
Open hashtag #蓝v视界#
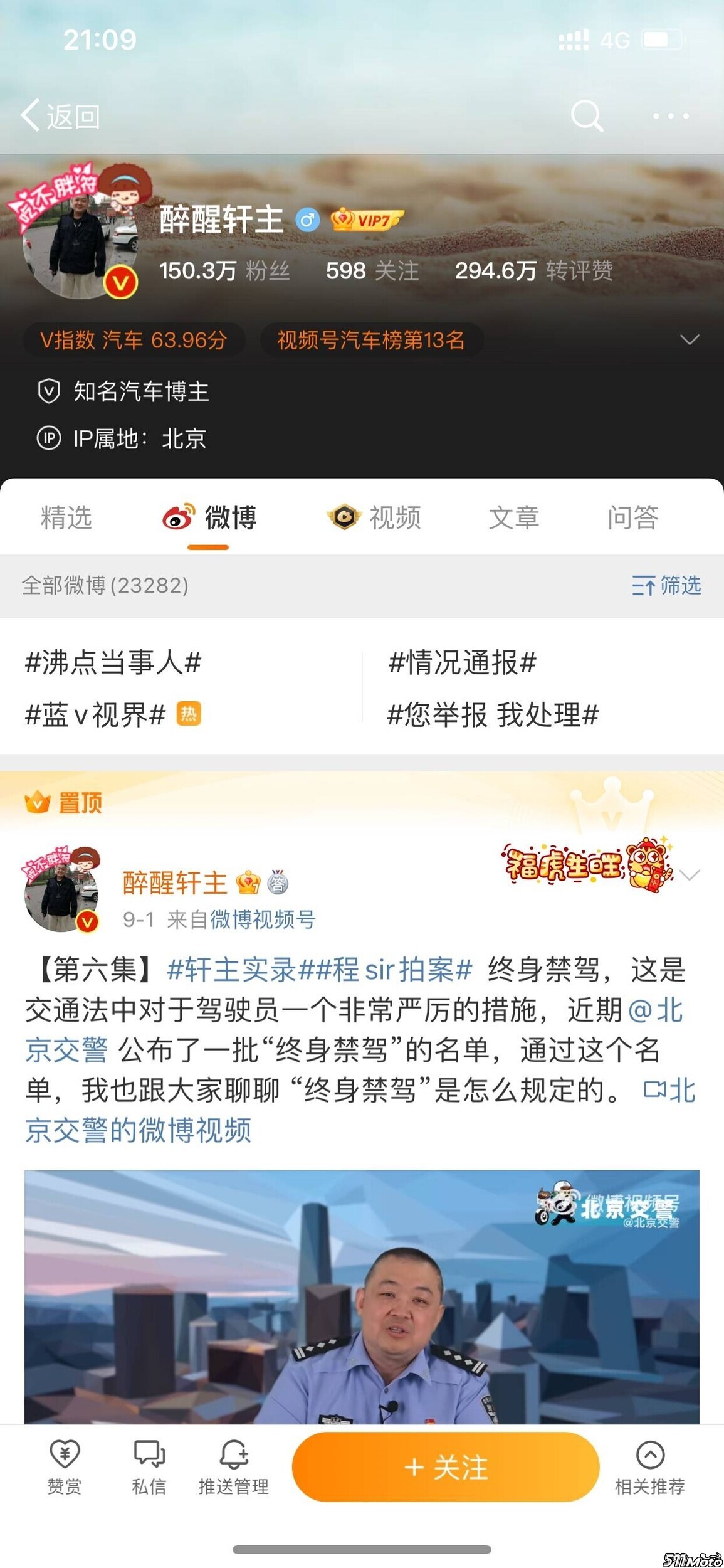pos(95,714)
